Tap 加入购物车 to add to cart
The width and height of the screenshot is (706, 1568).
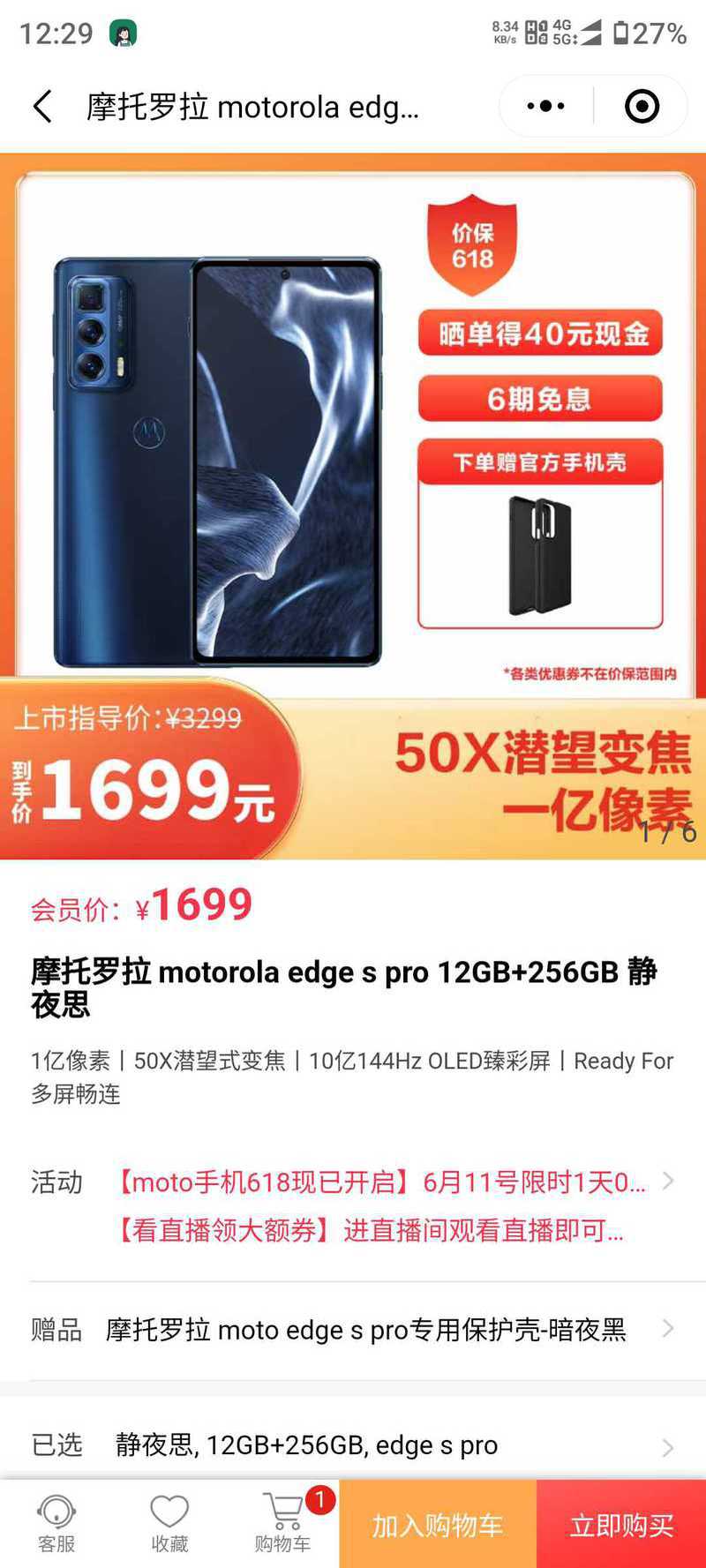coord(438,1524)
